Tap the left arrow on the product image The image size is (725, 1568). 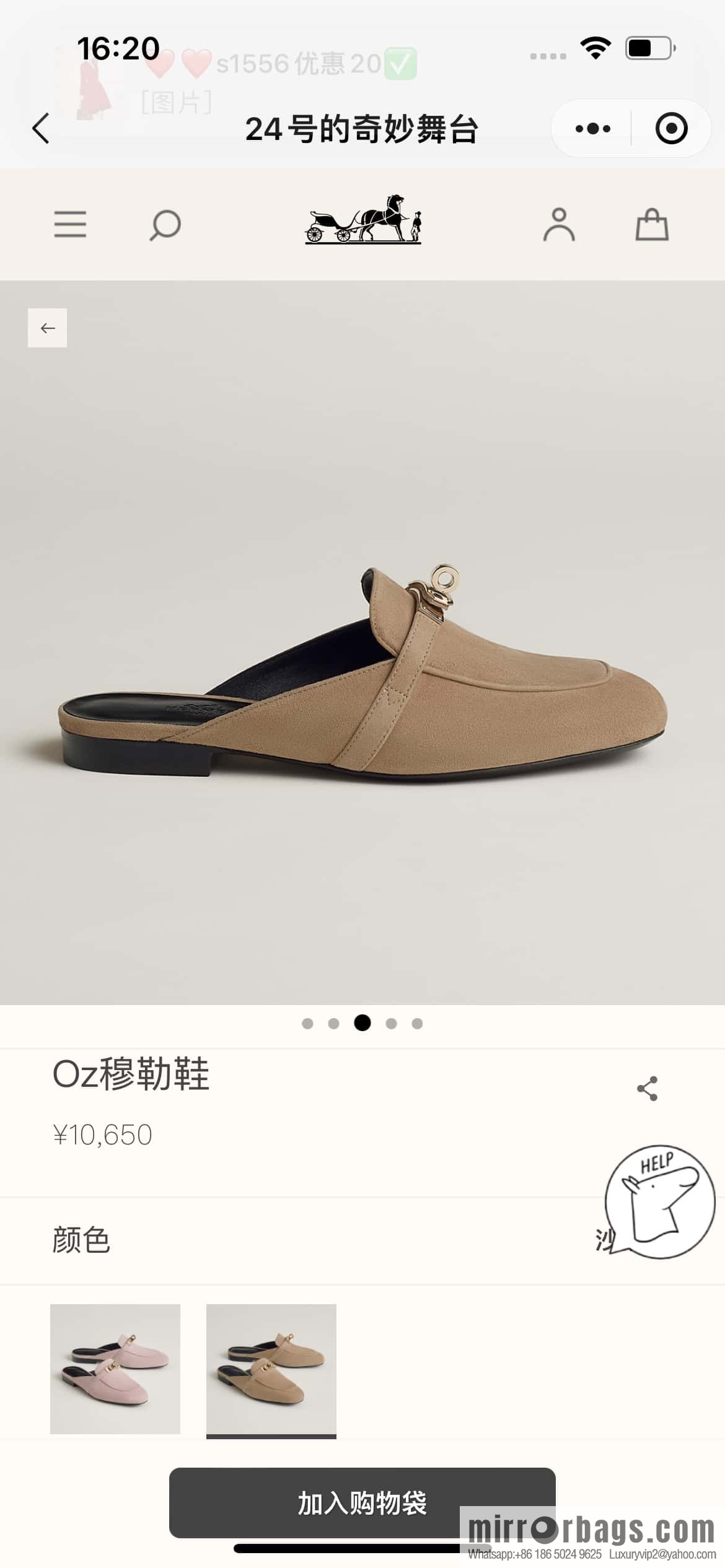[48, 328]
